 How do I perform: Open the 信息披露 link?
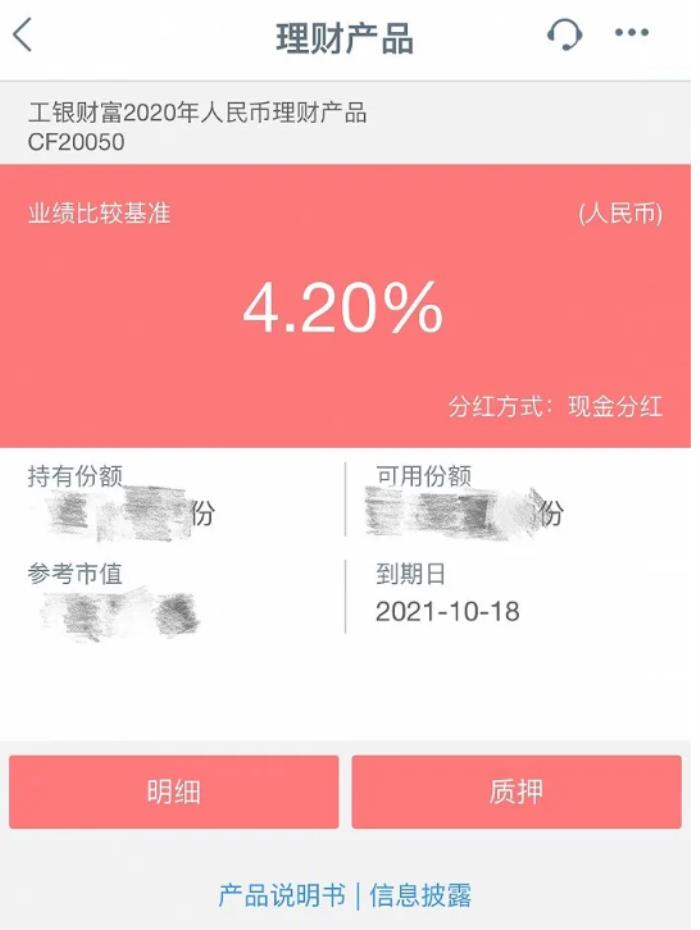pos(420,895)
